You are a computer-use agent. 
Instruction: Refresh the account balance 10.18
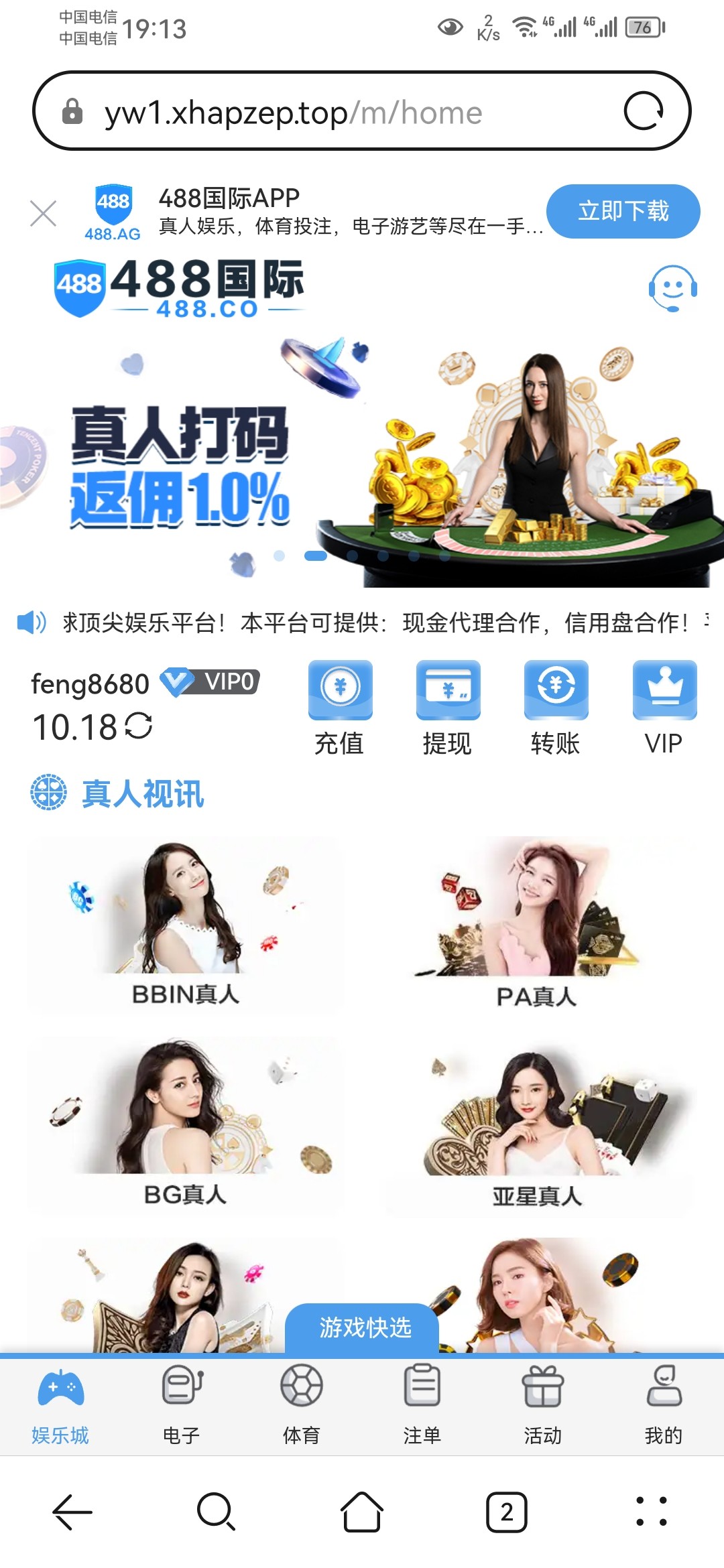click(139, 726)
